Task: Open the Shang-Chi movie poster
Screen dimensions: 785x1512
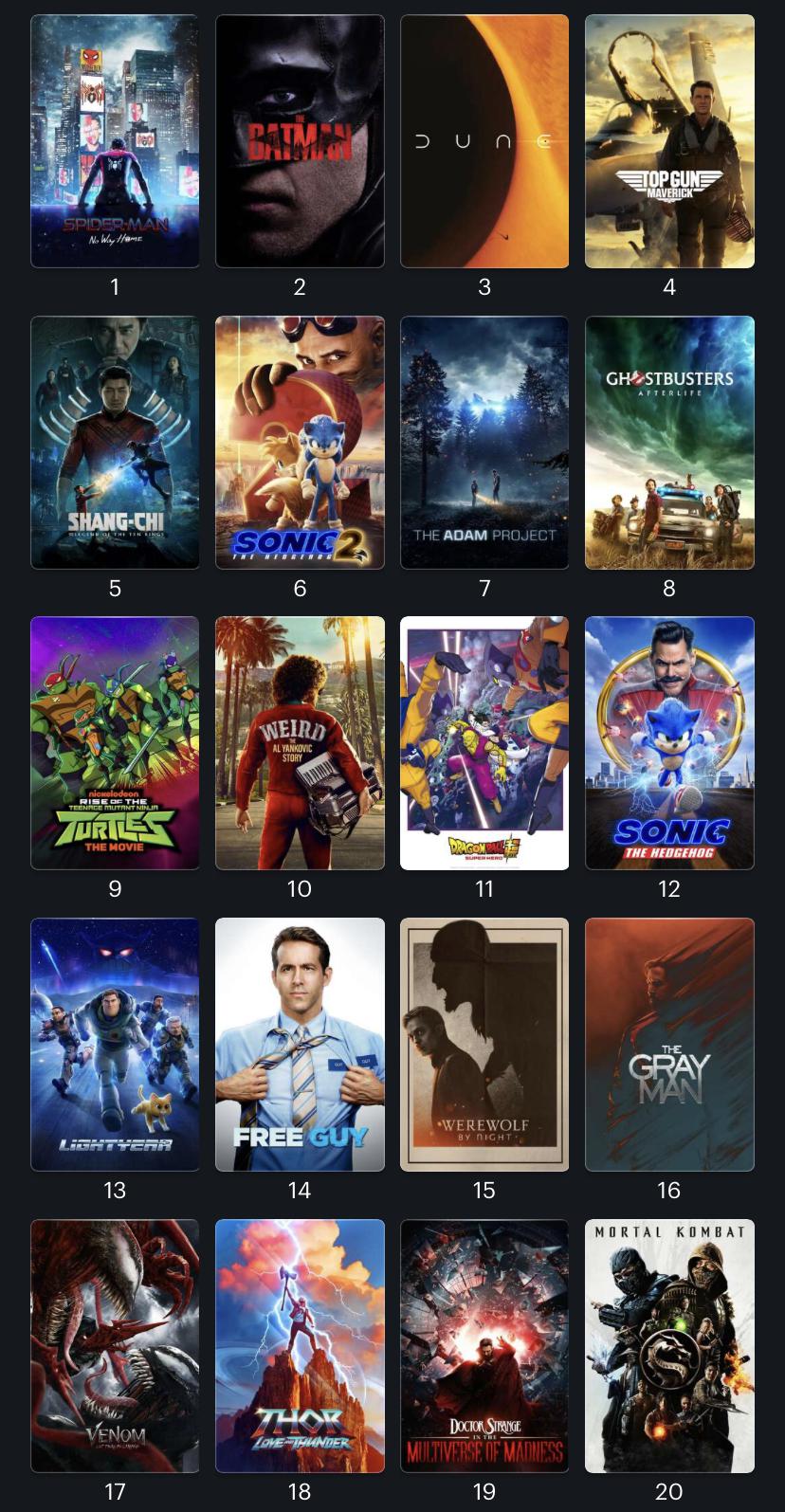Action: tap(115, 443)
